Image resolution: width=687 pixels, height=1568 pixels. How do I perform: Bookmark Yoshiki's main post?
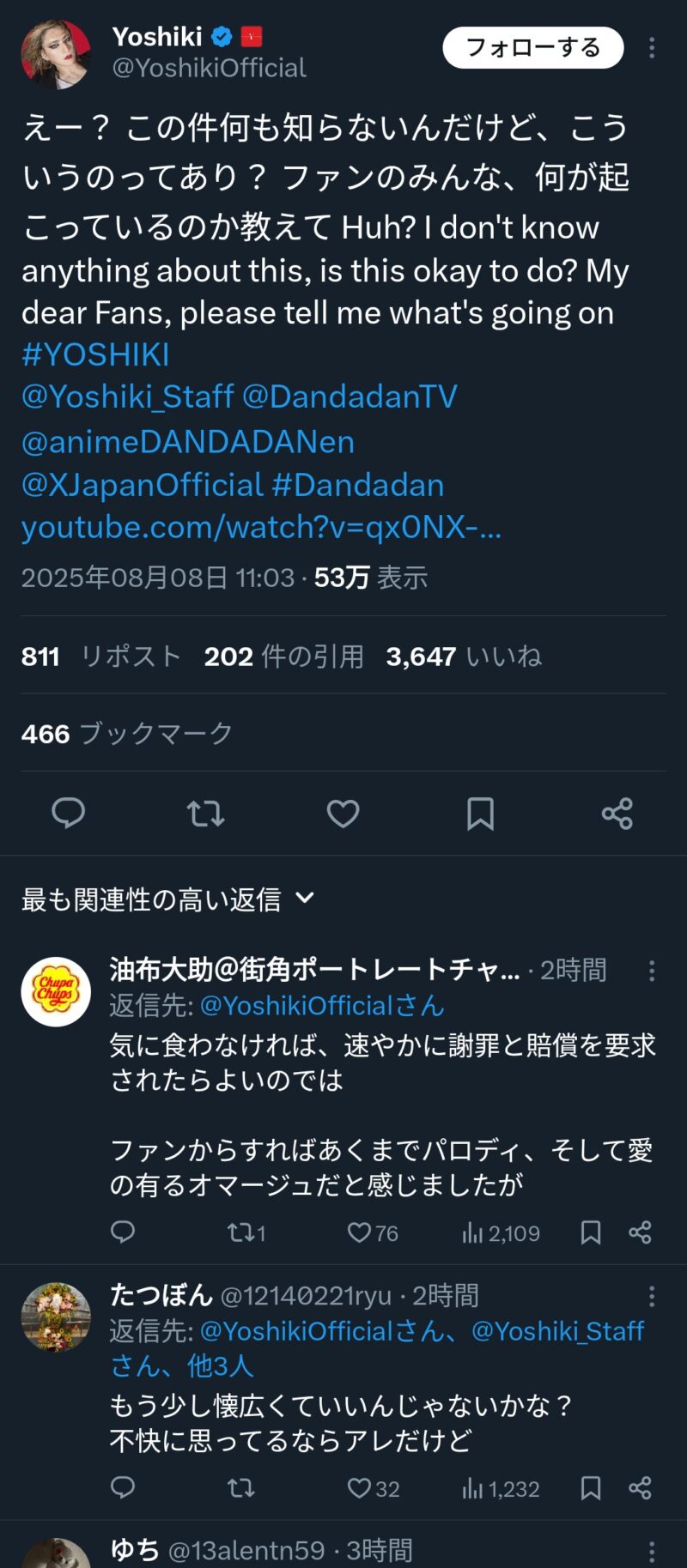[480, 813]
